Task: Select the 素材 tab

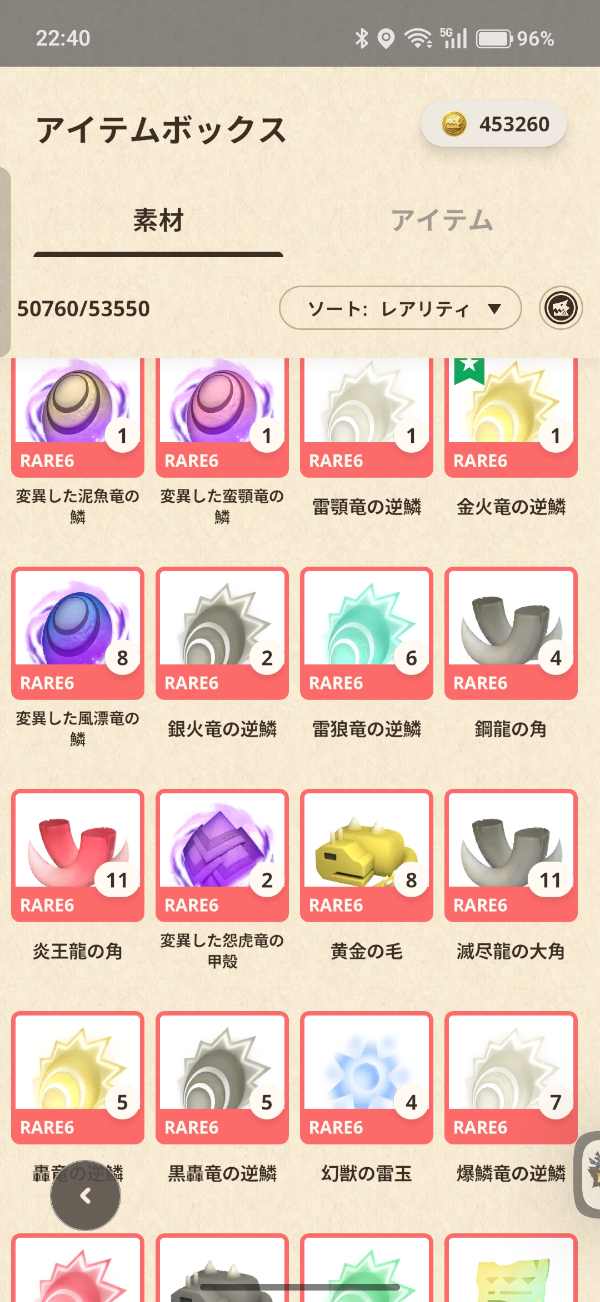Action: [158, 221]
